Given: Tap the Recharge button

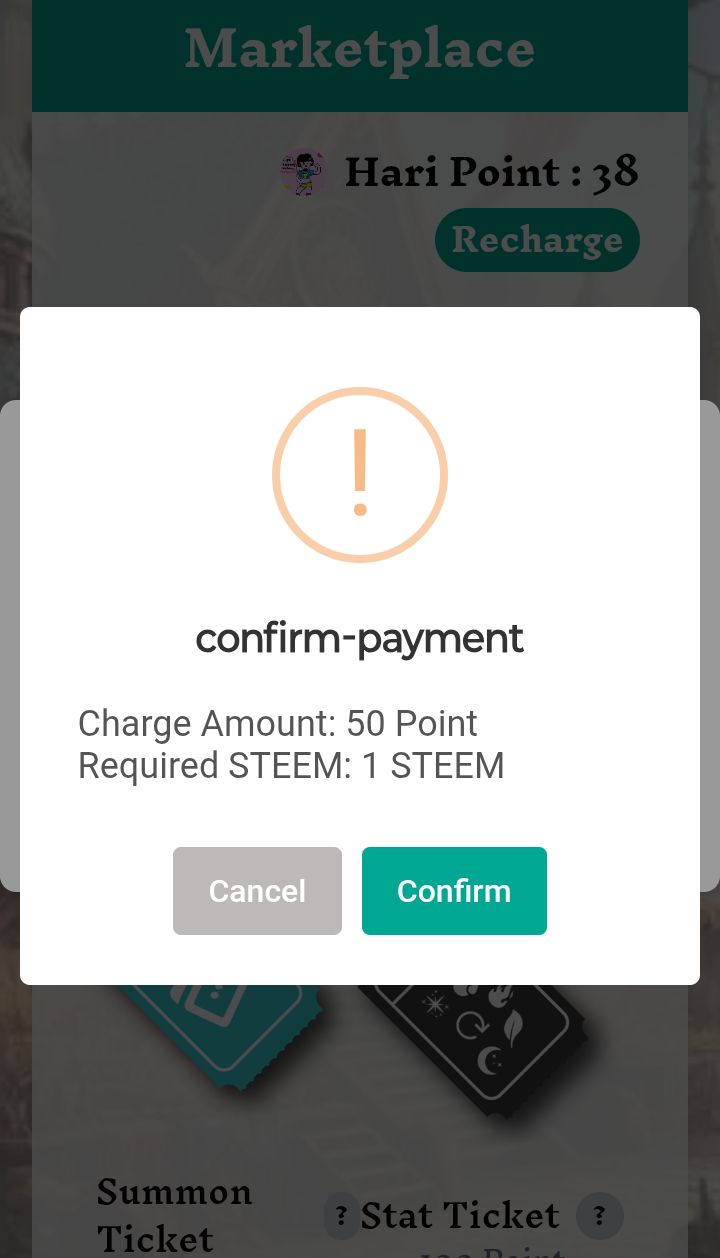Looking at the screenshot, I should point(537,240).
